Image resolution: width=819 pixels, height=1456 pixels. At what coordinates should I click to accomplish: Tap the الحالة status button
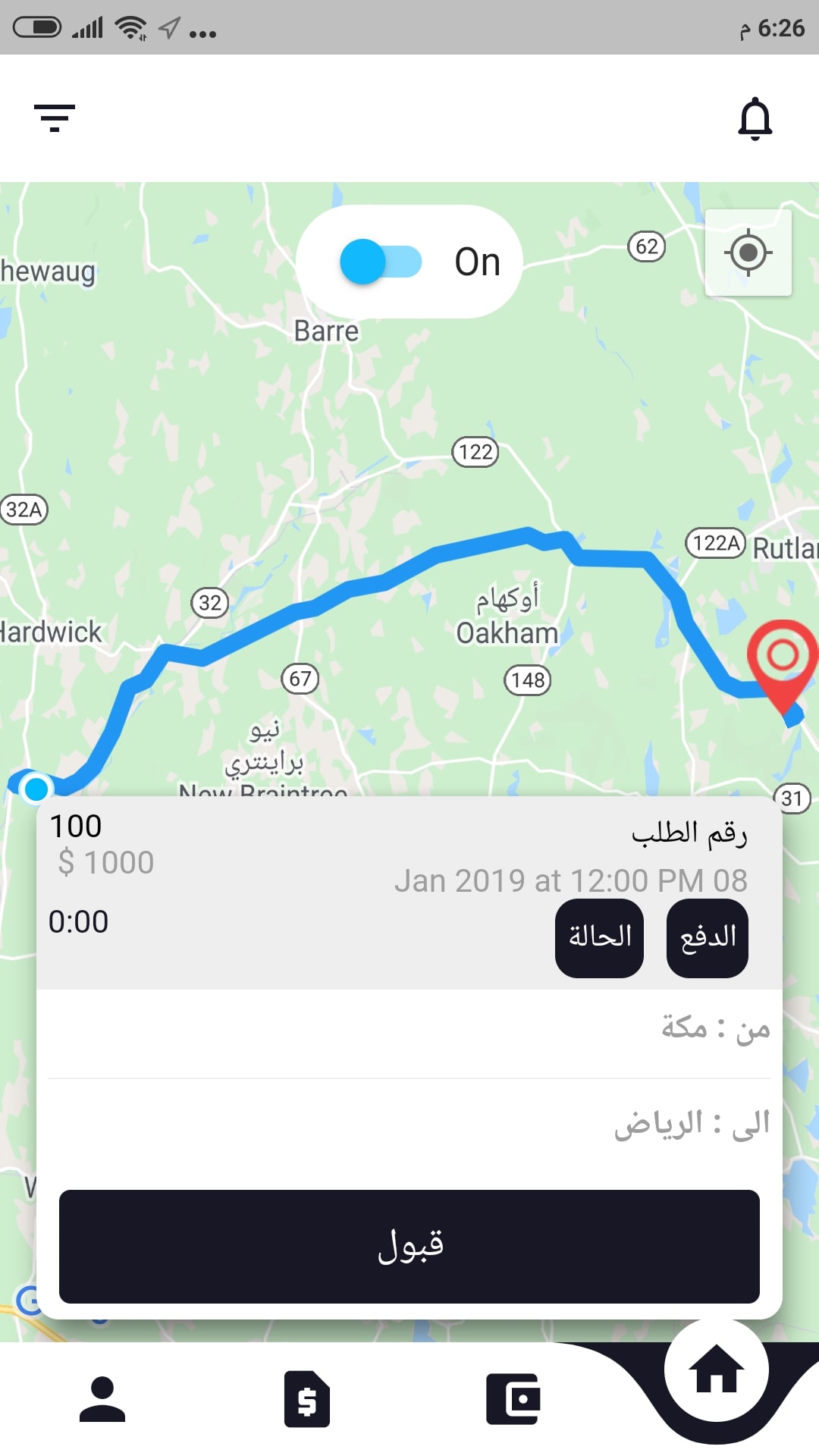[x=599, y=937]
